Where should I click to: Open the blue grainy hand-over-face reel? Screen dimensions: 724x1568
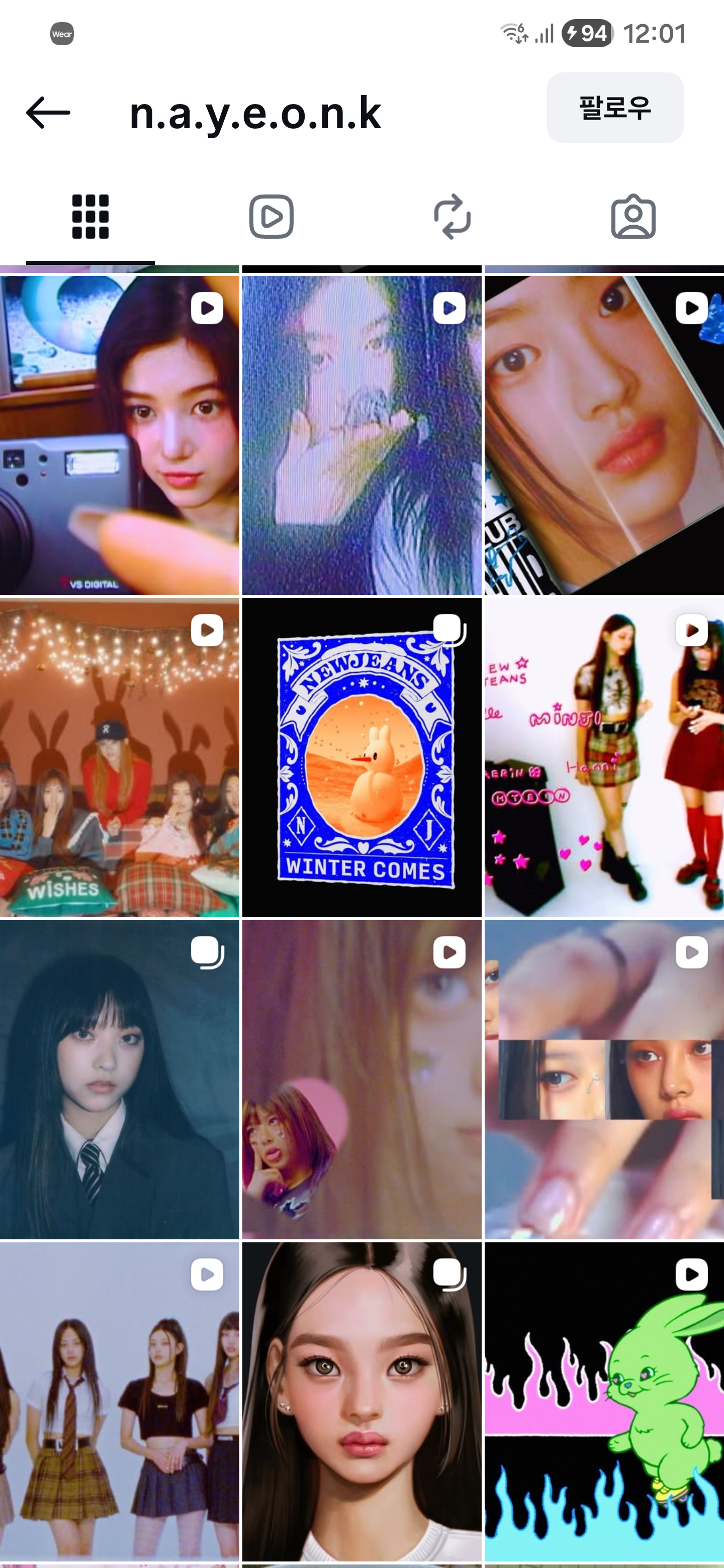pyautogui.click(x=361, y=435)
